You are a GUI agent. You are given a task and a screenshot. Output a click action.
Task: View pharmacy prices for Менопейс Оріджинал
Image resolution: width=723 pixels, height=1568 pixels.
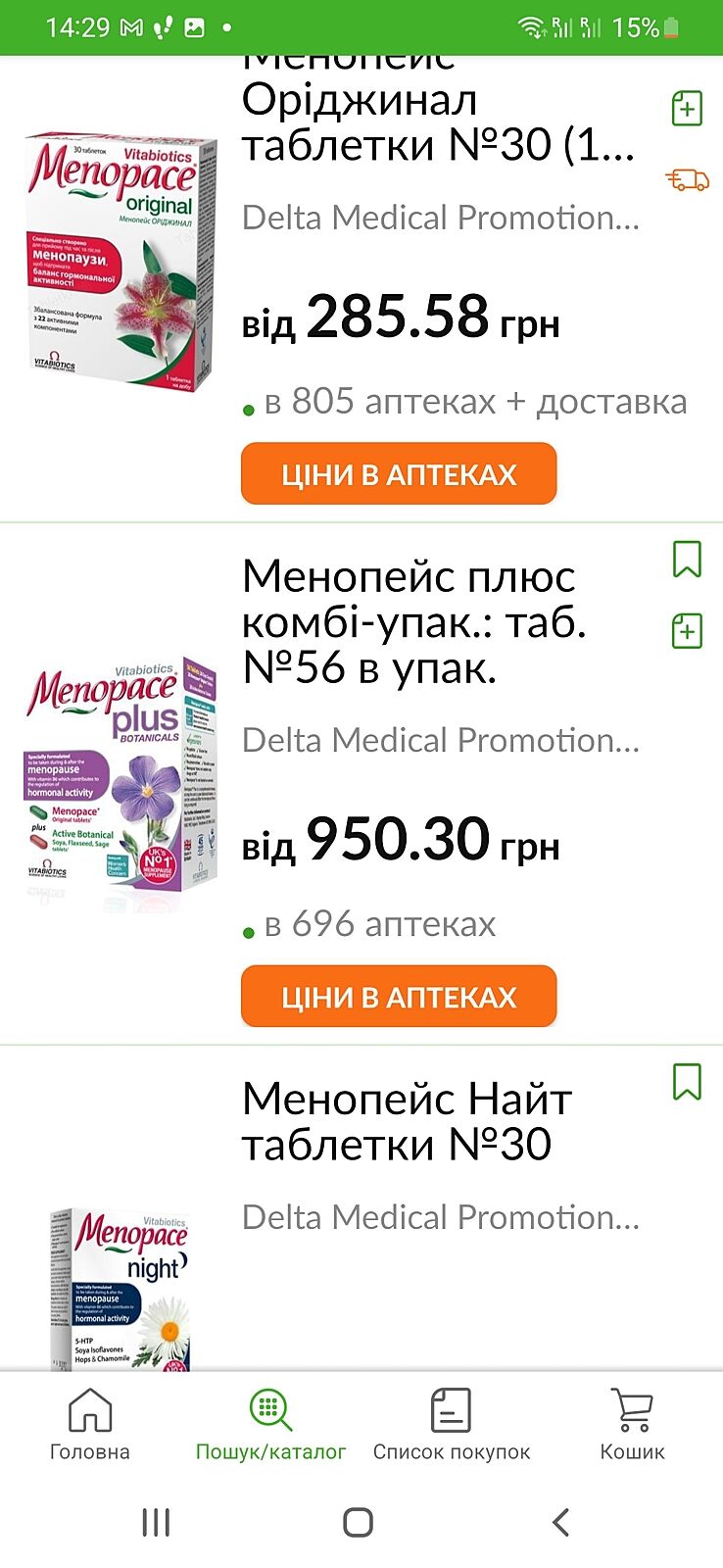coord(399,474)
